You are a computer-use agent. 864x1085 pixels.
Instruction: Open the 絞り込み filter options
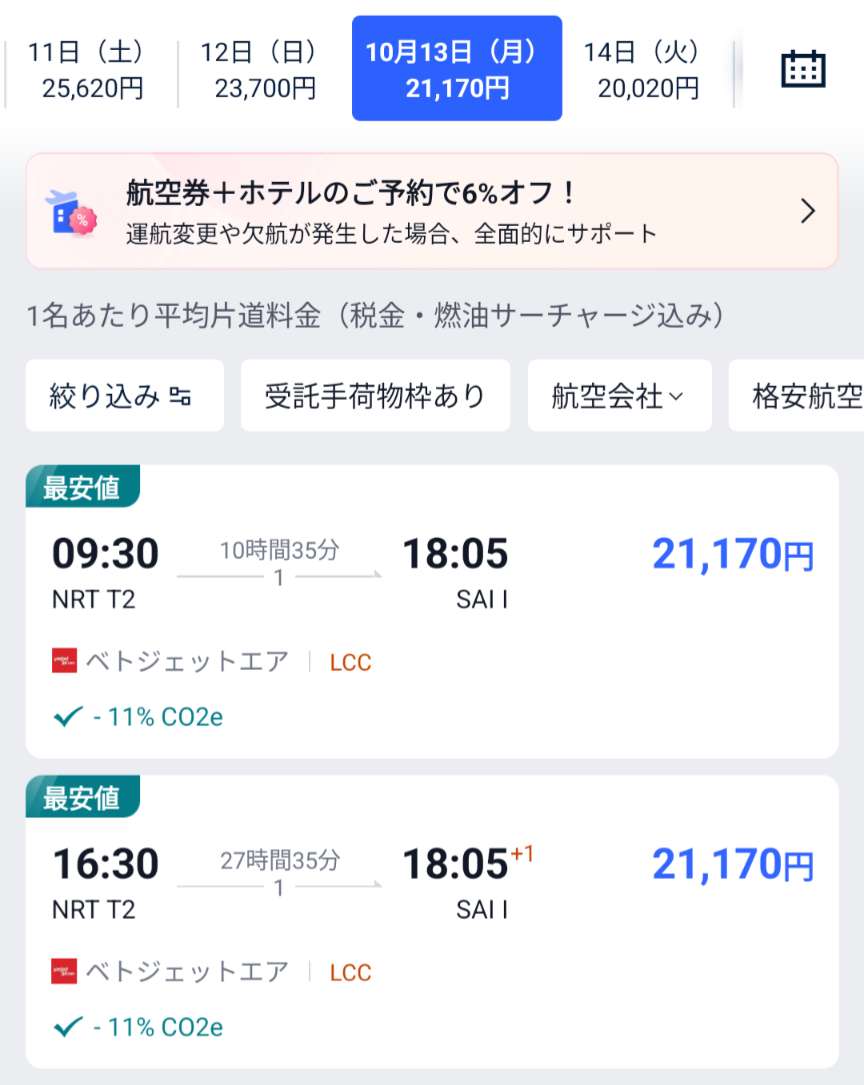pyautogui.click(x=124, y=395)
